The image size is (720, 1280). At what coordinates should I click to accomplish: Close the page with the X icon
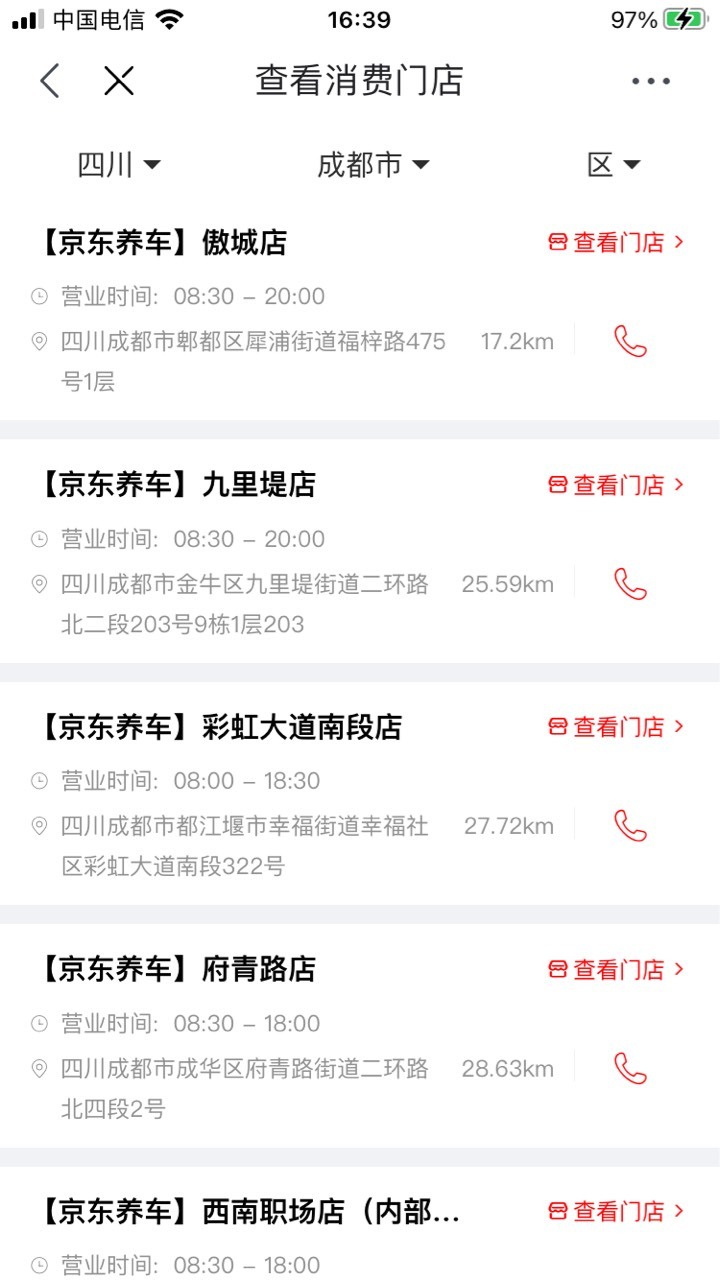119,81
